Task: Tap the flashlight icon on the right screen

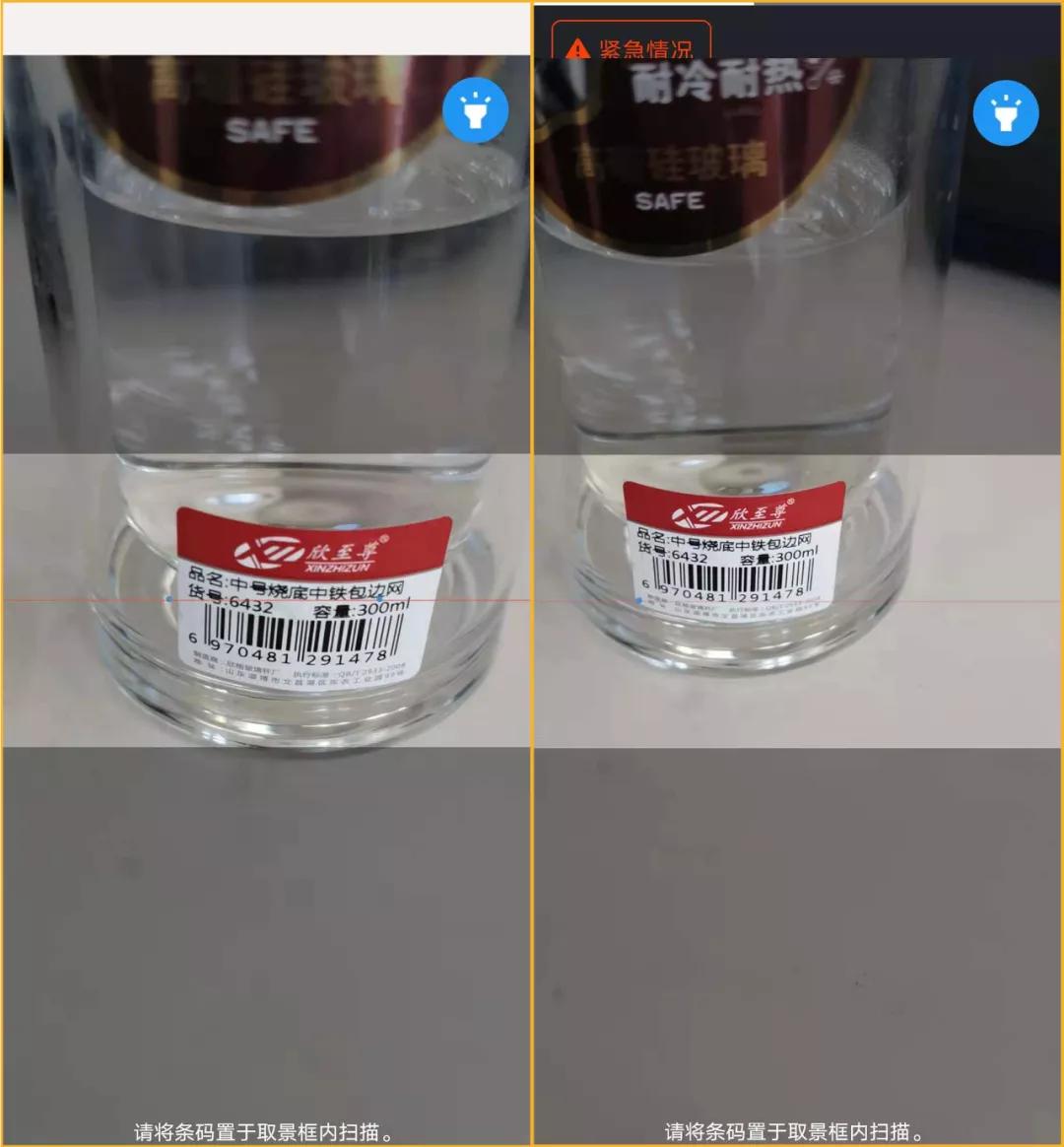Action: 1006,112
